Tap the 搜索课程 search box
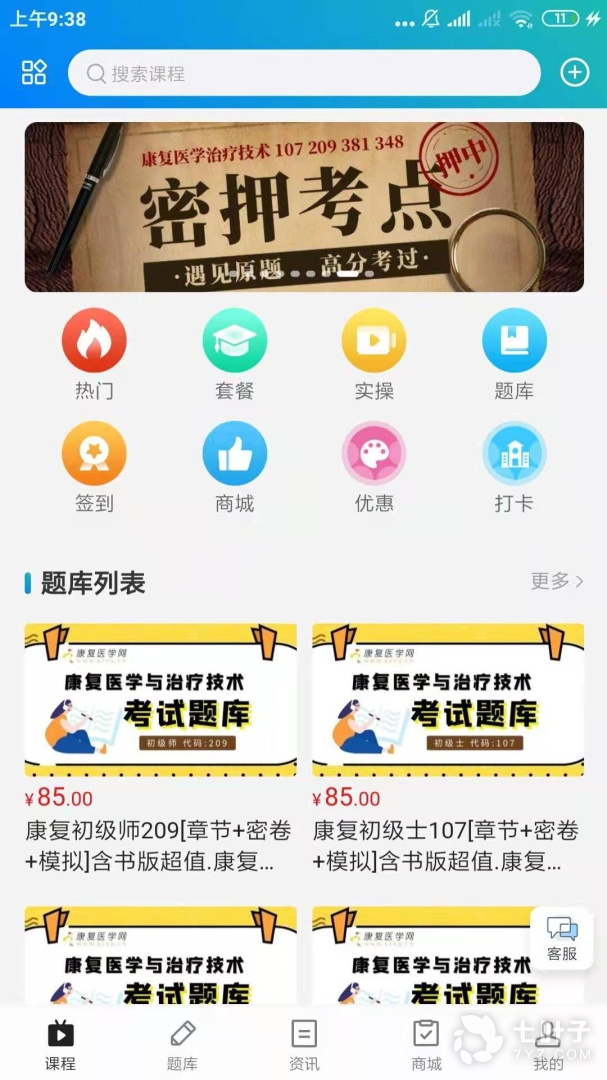The image size is (607, 1080). pos(304,73)
